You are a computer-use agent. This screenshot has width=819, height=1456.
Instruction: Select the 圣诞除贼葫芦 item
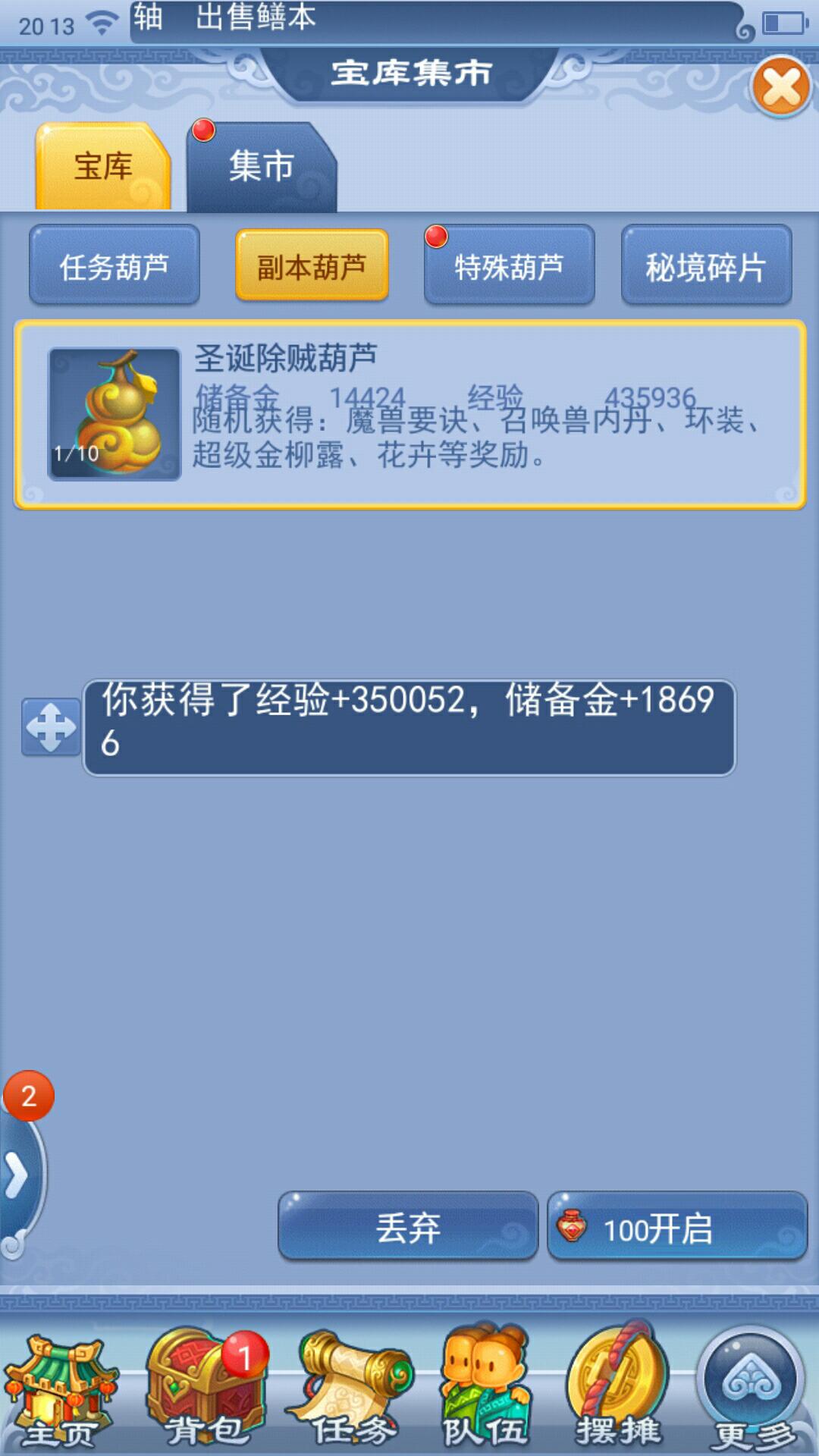pyautogui.click(x=409, y=415)
